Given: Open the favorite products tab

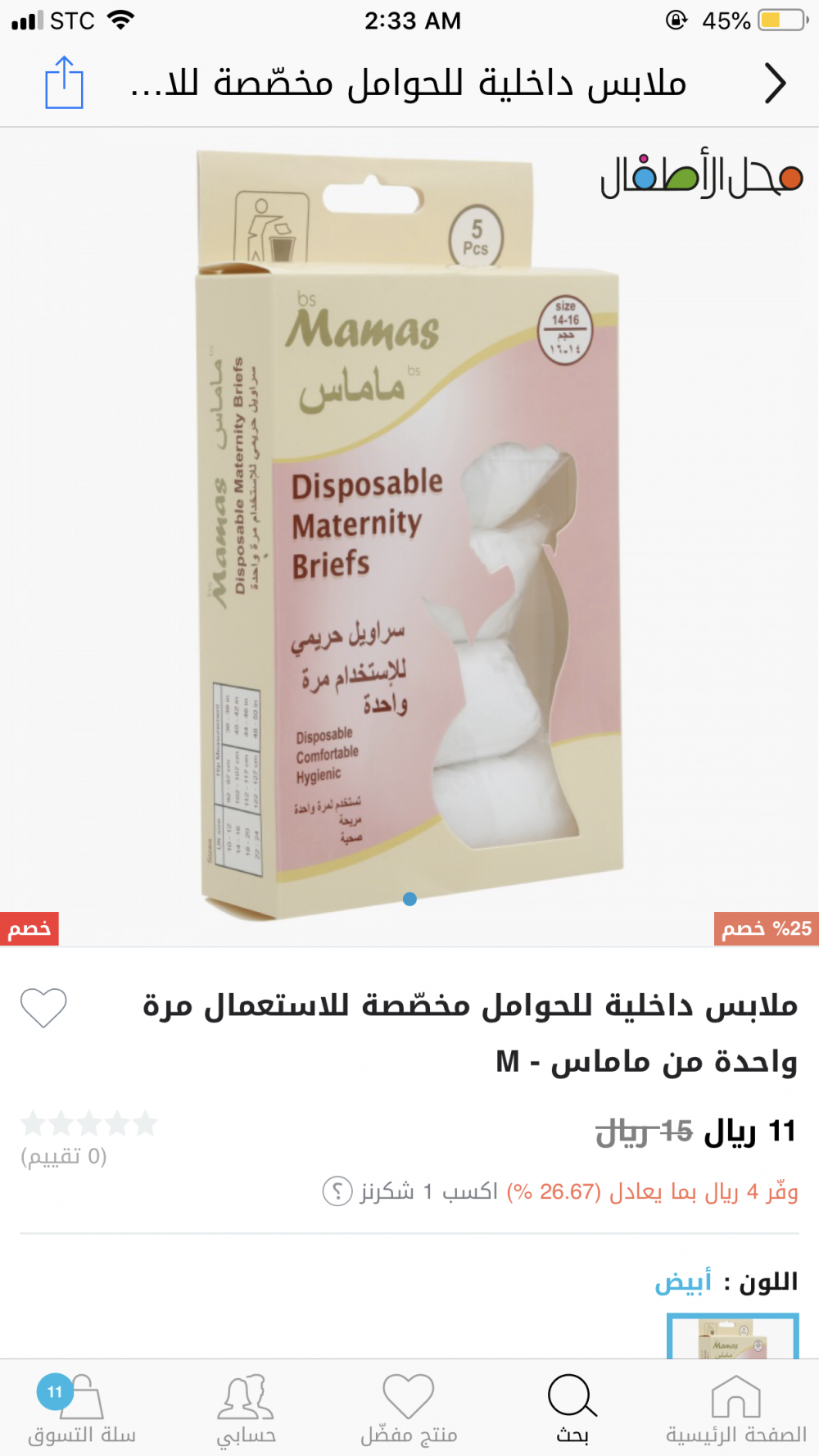Looking at the screenshot, I should pyautogui.click(x=409, y=1409).
